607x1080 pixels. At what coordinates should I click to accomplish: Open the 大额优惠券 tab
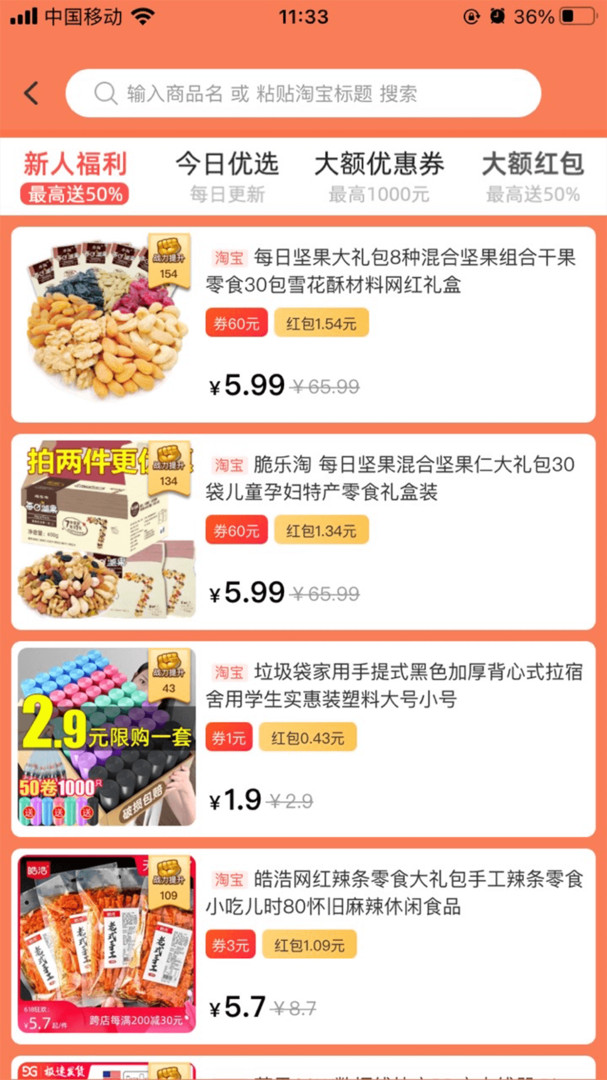pyautogui.click(x=379, y=176)
